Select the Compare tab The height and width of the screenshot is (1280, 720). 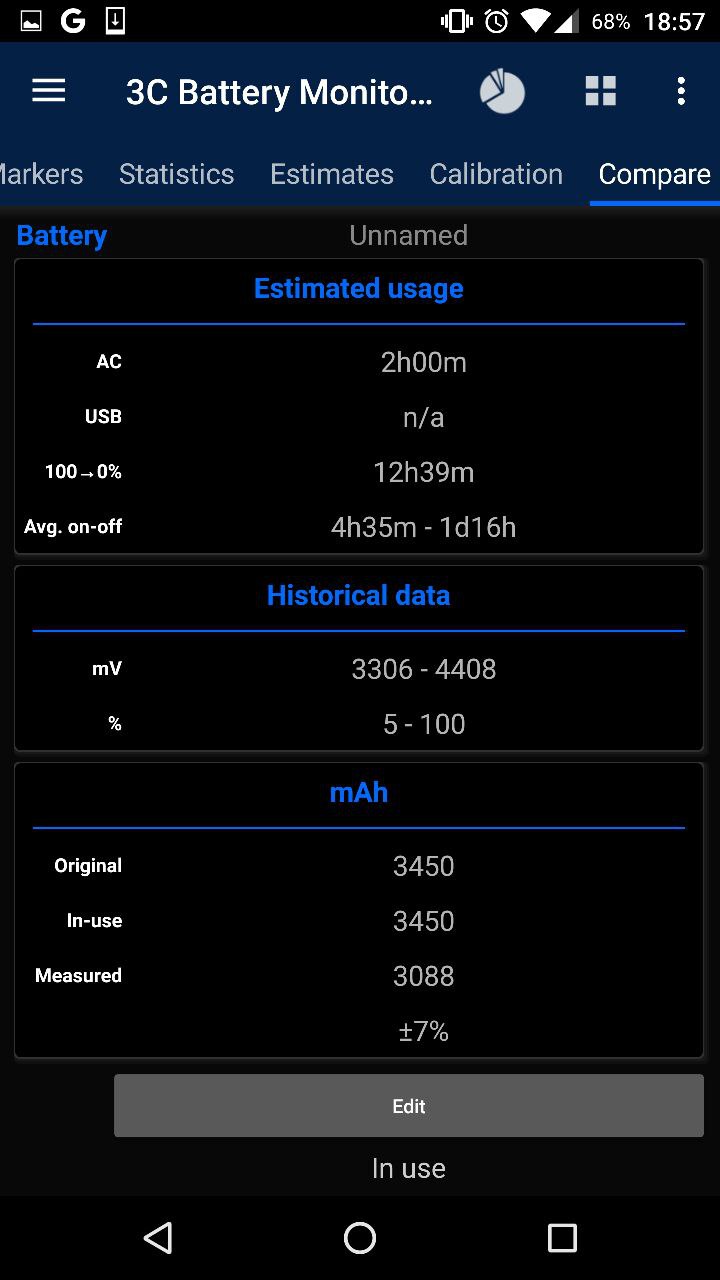coord(654,174)
